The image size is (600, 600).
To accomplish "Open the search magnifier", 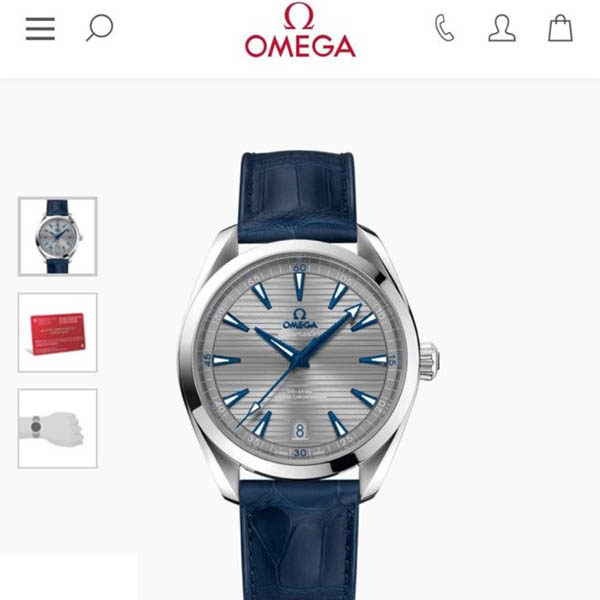I will (99, 28).
